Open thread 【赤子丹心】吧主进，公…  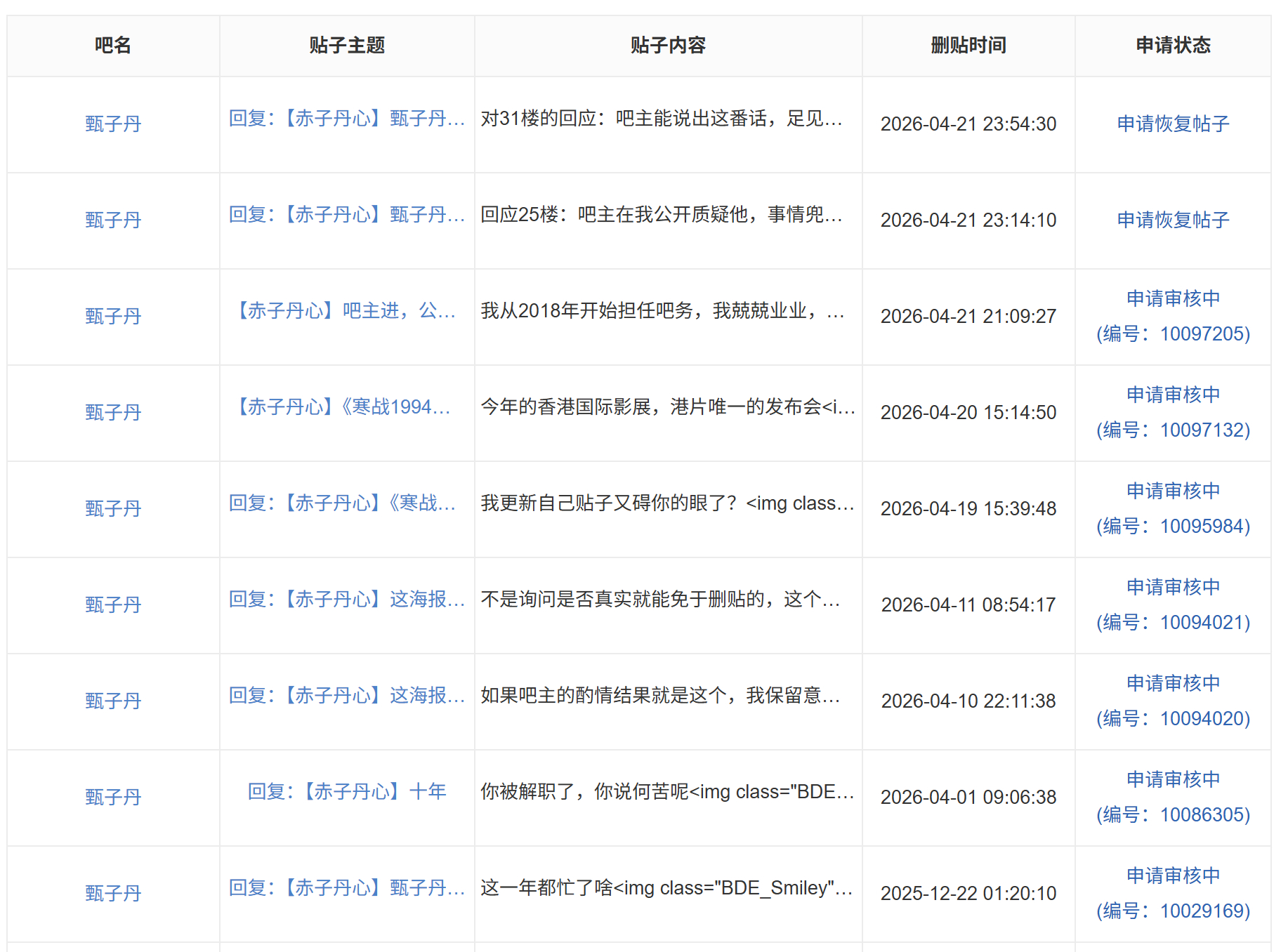[347, 310]
